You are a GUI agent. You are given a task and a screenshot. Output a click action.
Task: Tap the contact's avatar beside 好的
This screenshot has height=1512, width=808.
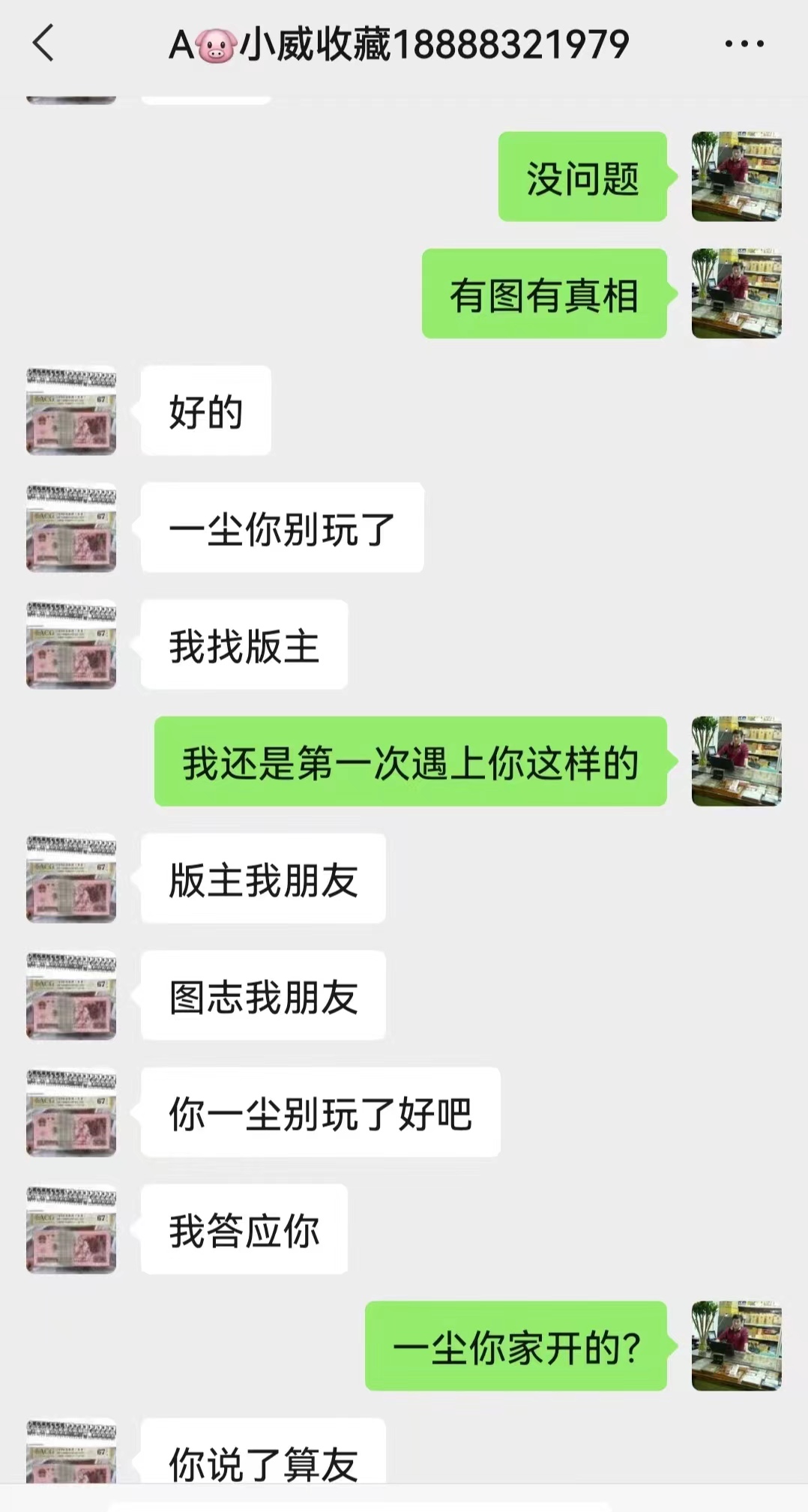71,411
